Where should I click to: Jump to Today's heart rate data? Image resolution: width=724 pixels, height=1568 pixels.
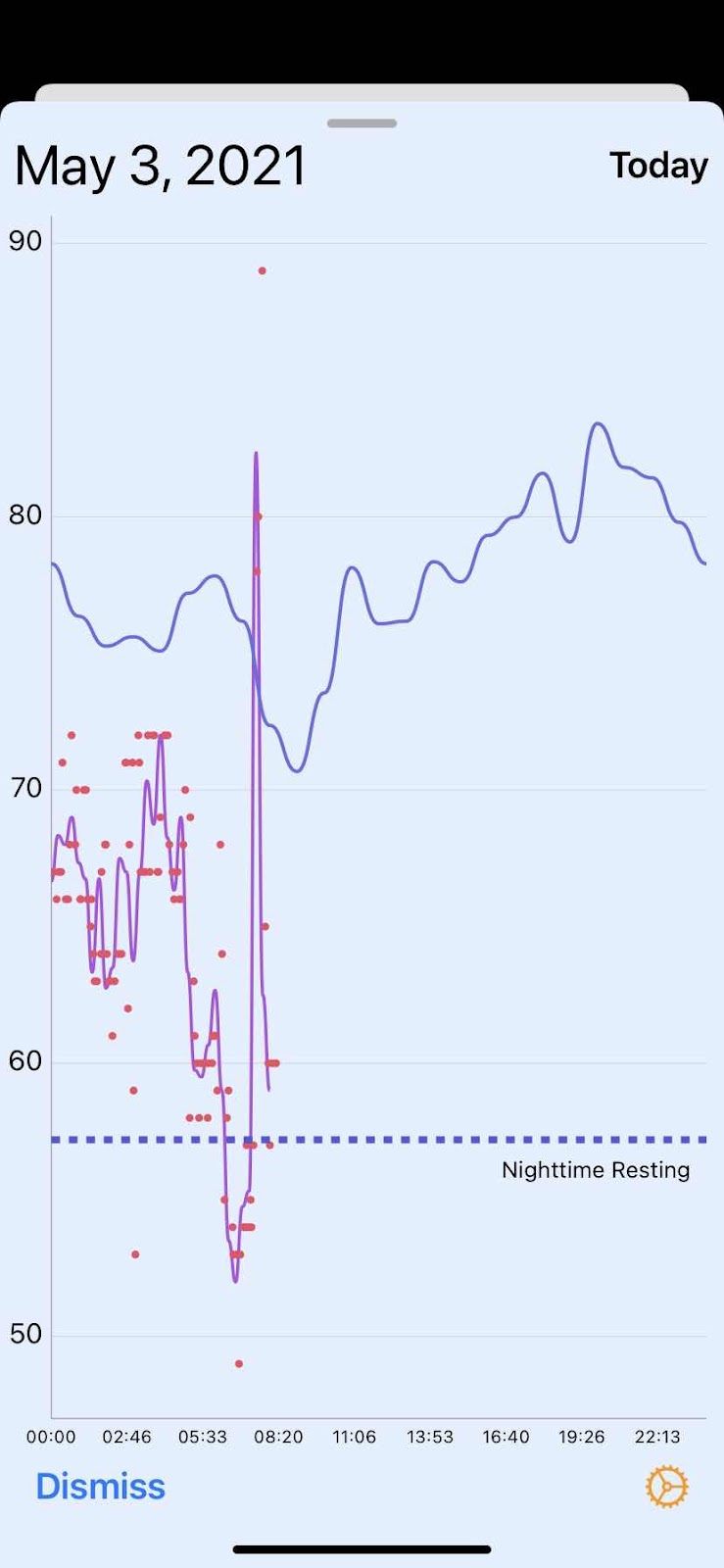click(658, 166)
